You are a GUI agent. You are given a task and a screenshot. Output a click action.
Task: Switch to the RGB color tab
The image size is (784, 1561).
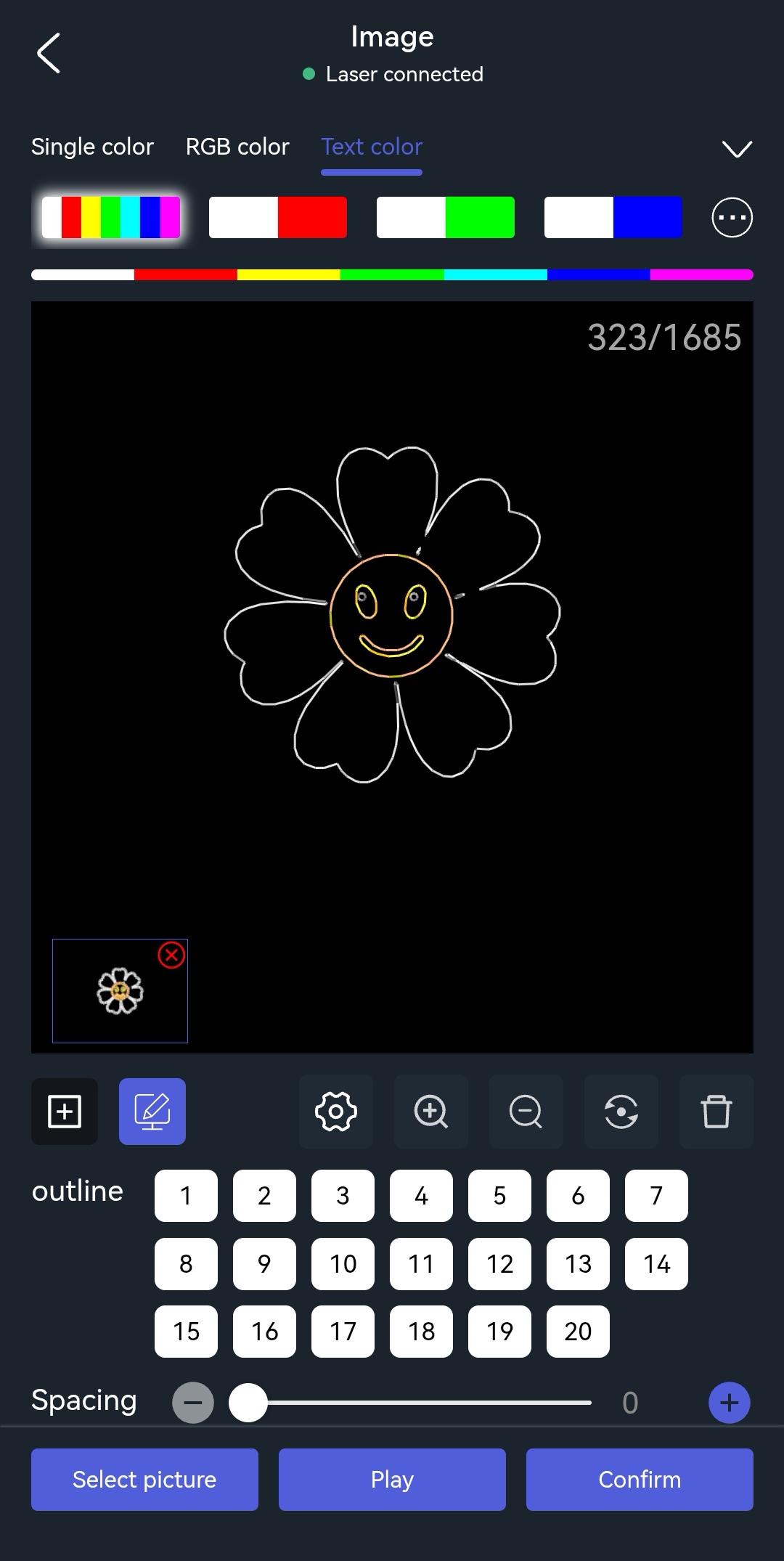[237, 147]
